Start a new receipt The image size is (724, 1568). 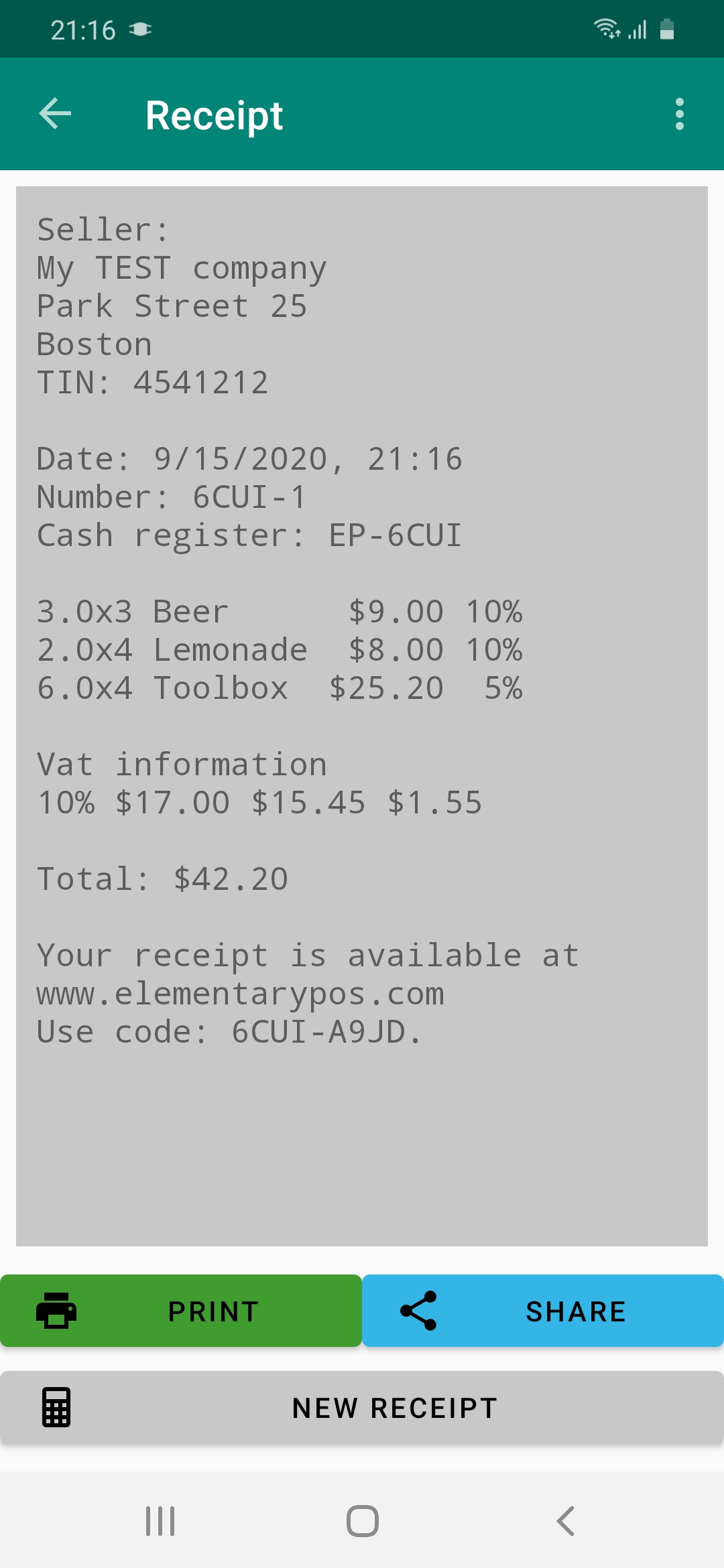tap(362, 1407)
